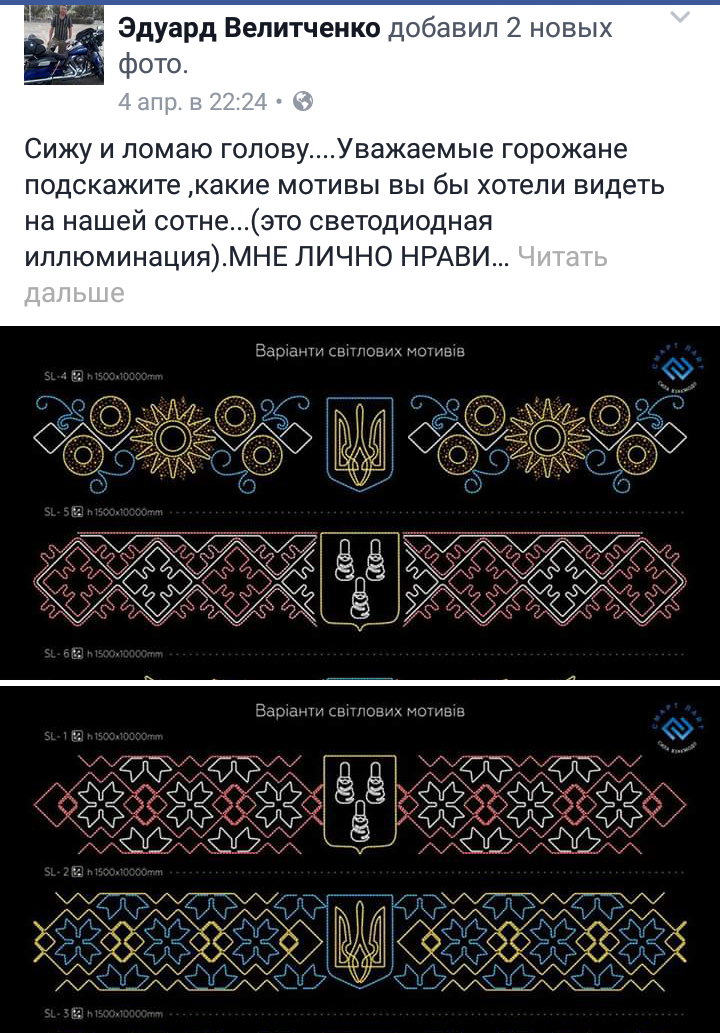Open second photo with SL-1 light motifs
Image resolution: width=720 pixels, height=1033 pixels.
click(x=360, y=858)
